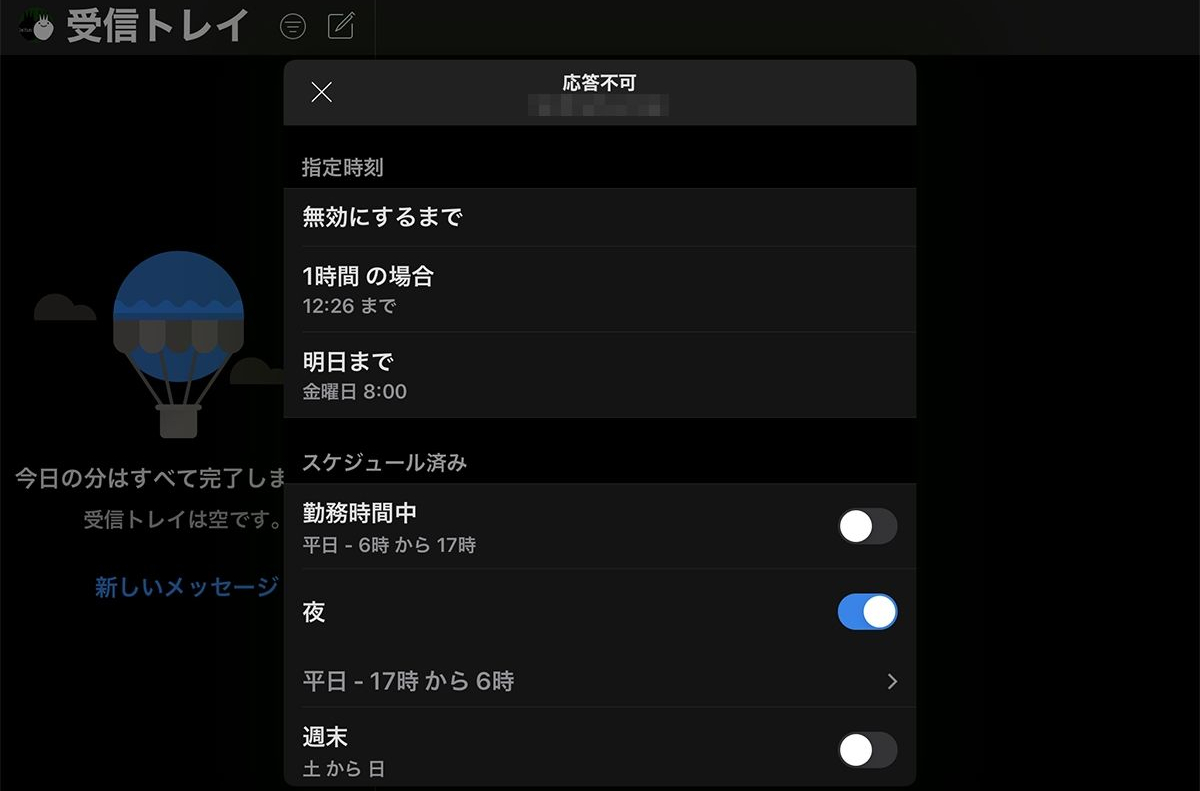Select 明日まで until Friday 8:00
The height and width of the screenshot is (791, 1200).
(x=599, y=375)
